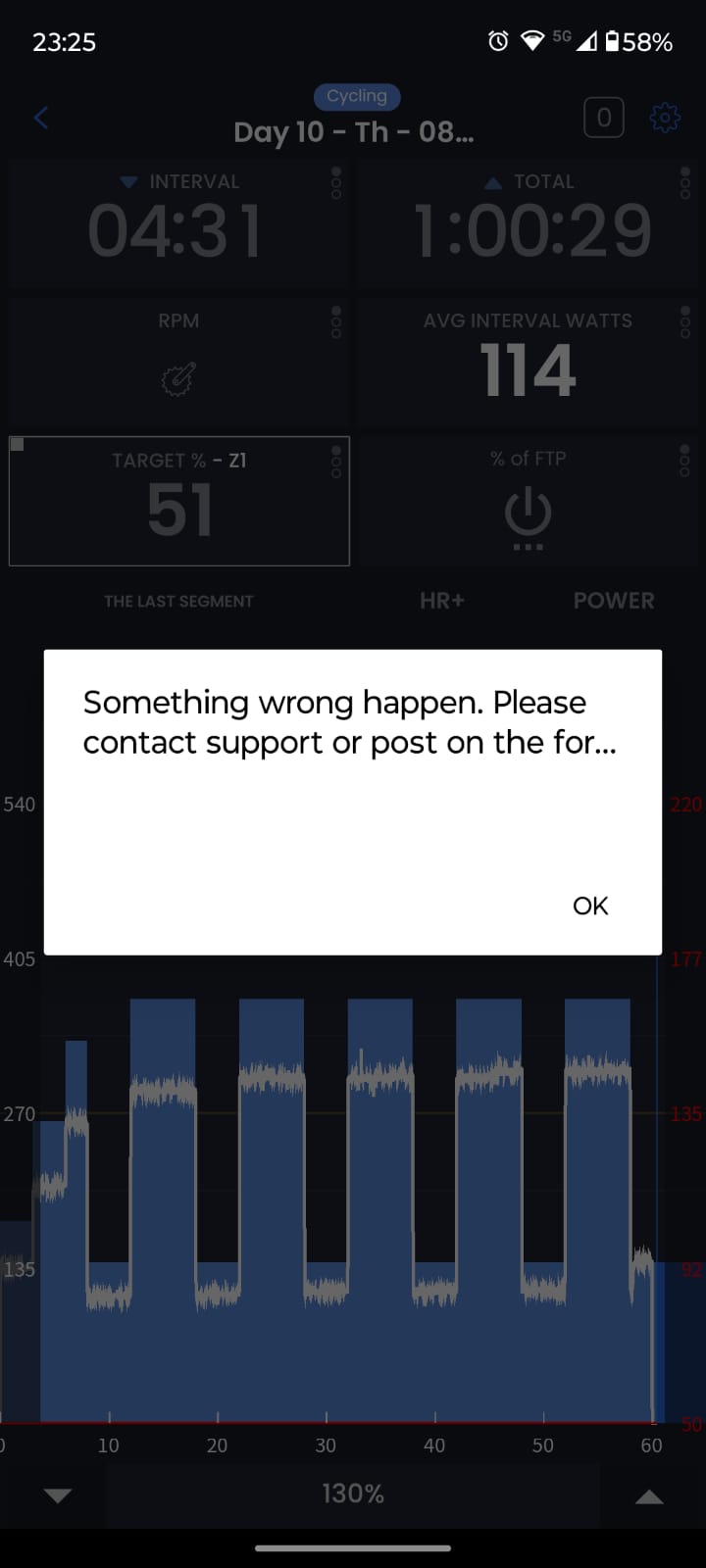The image size is (706, 1568).
Task: Open options on AVG INTERVAL WATTS tile
Action: click(685, 322)
